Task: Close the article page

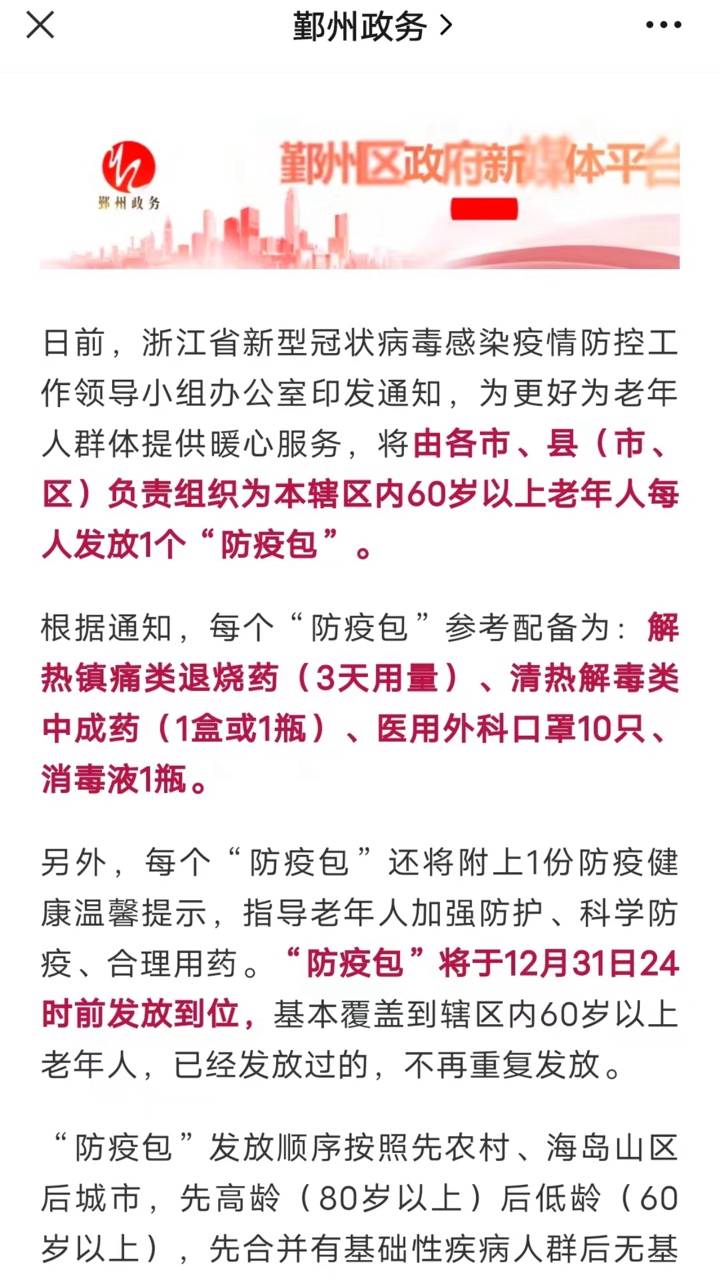Action: click(x=40, y=25)
